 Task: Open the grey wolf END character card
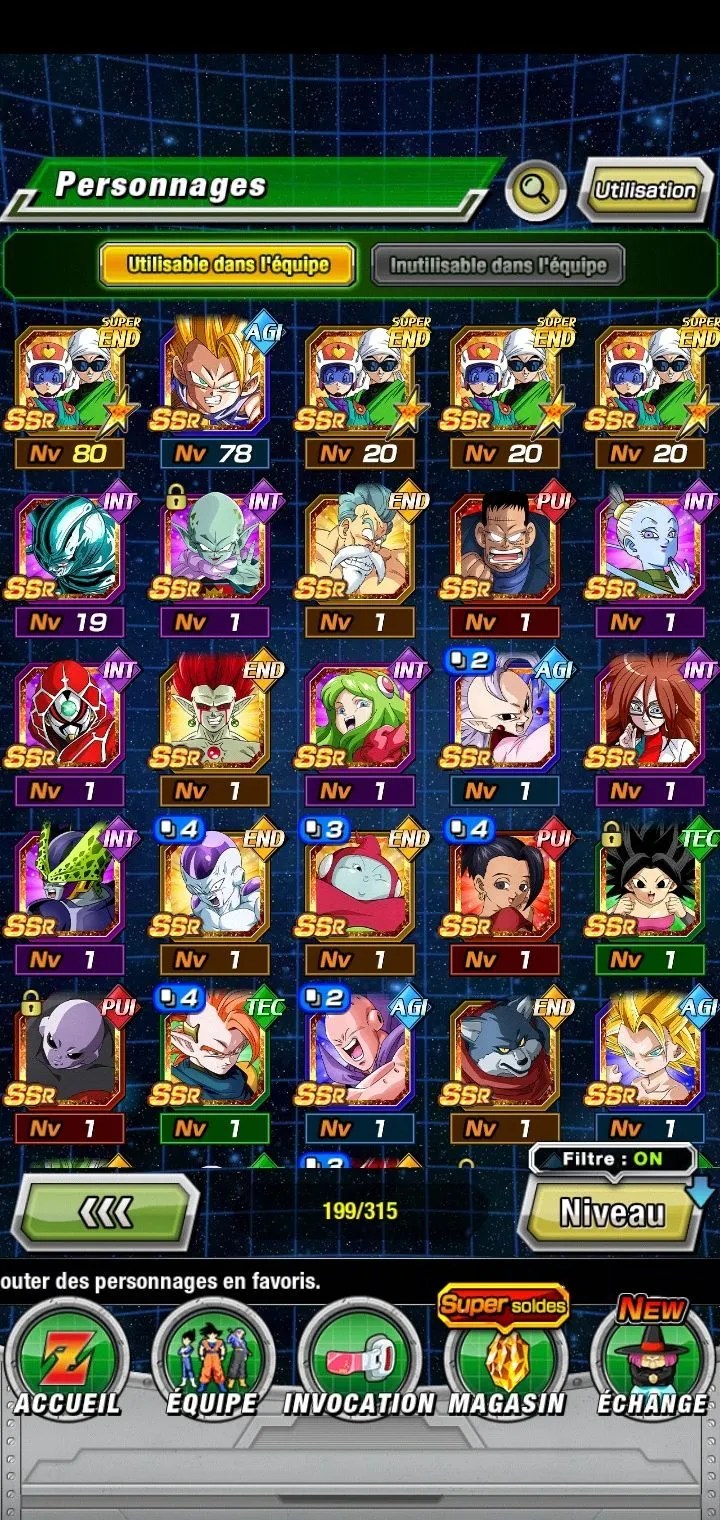pyautogui.click(x=505, y=1060)
